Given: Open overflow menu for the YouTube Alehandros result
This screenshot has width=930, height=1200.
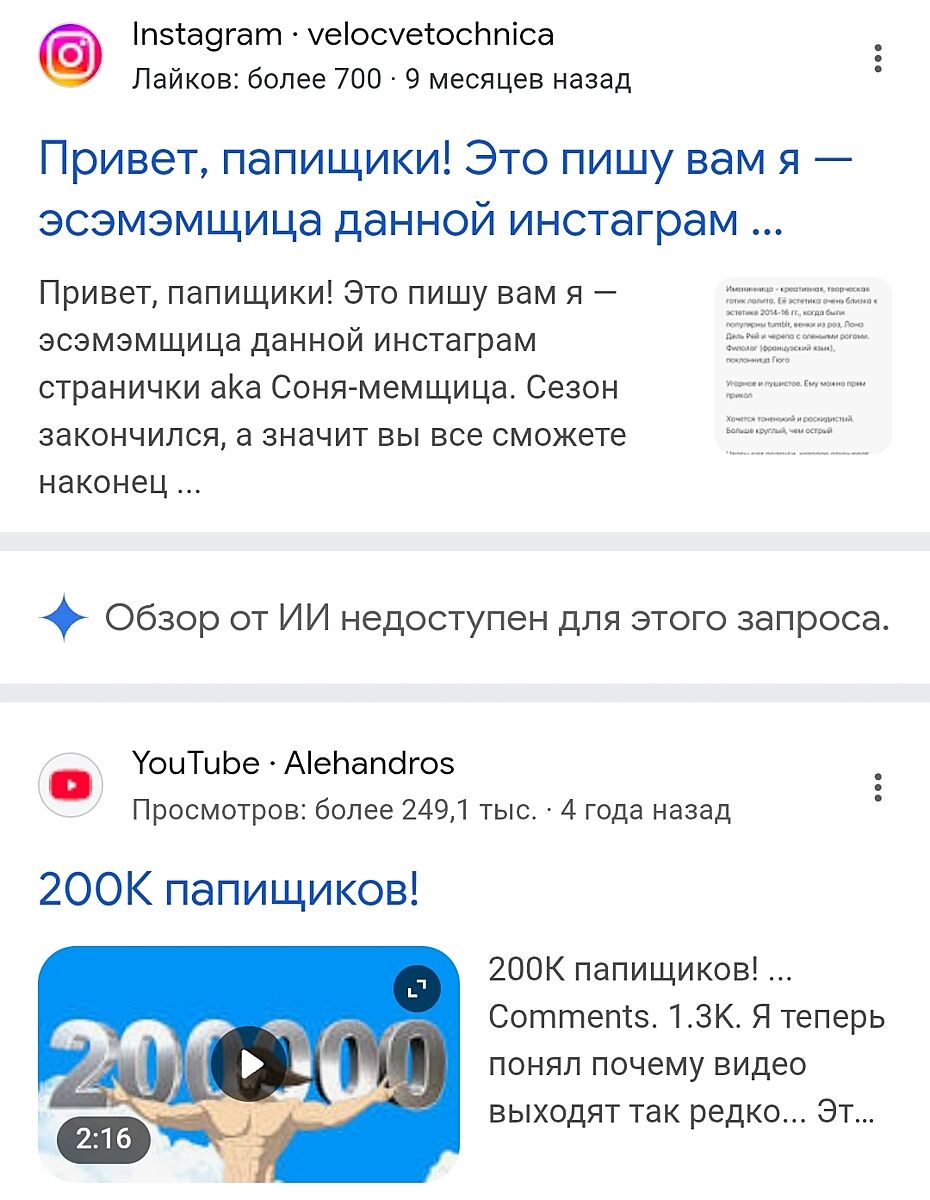Looking at the screenshot, I should tap(877, 787).
